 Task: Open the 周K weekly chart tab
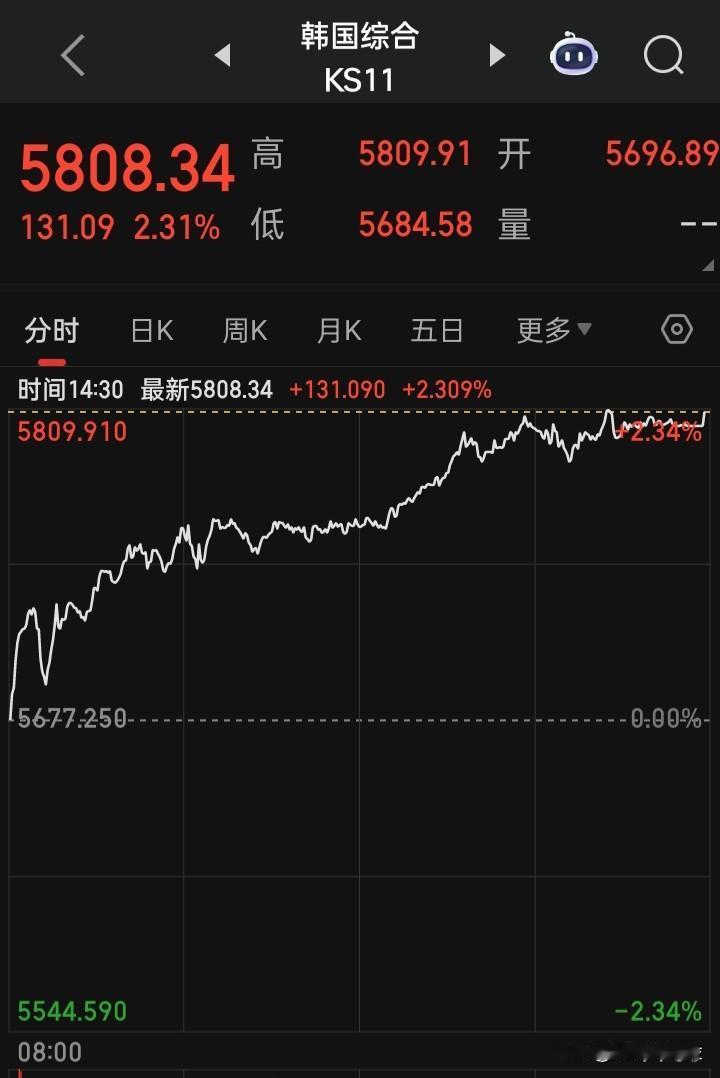244,328
